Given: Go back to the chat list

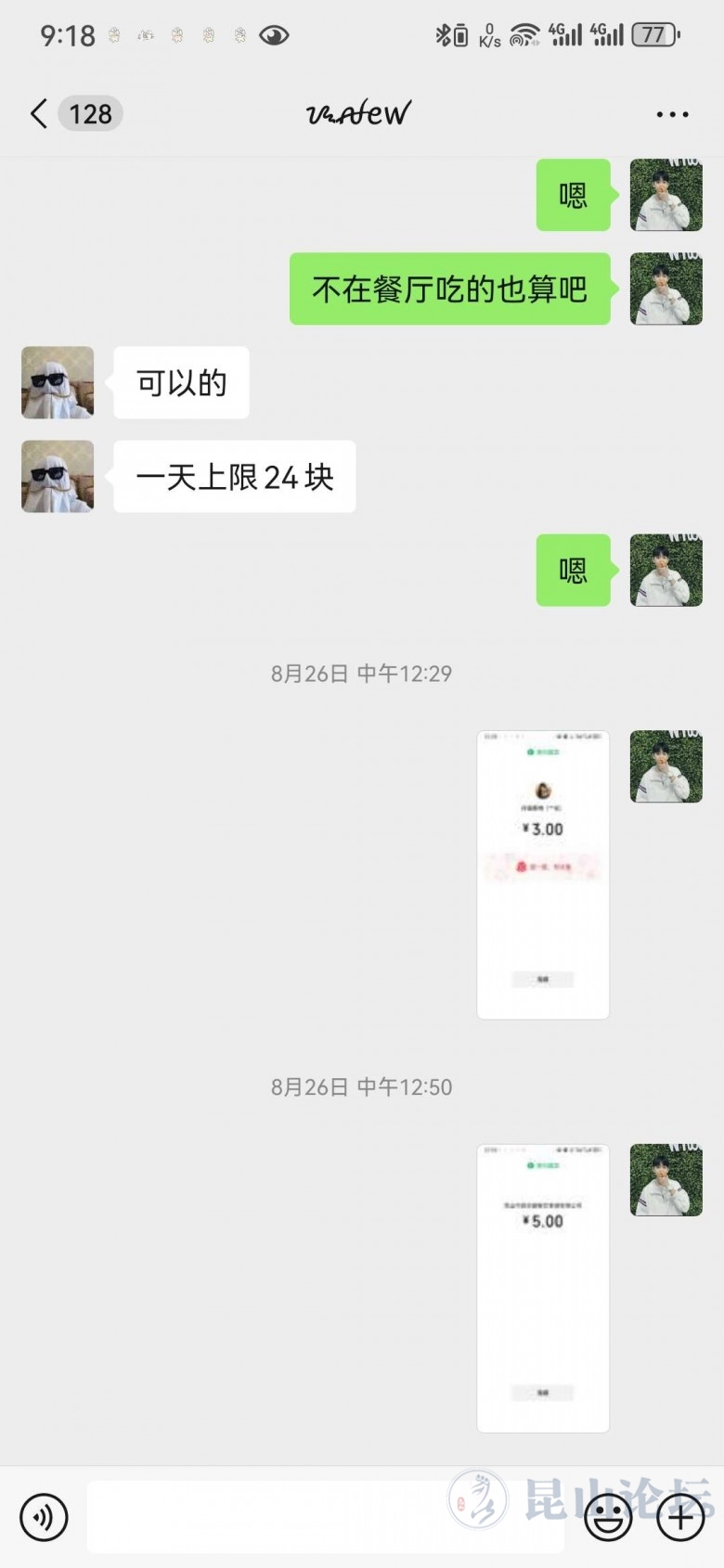Looking at the screenshot, I should coord(39,114).
